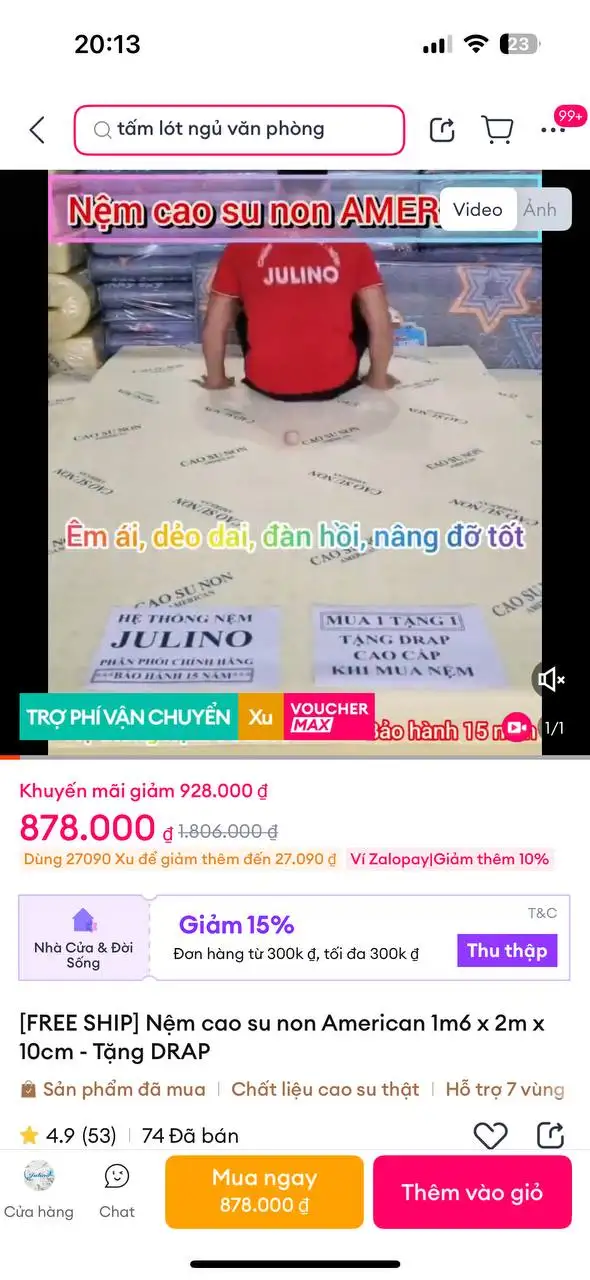Viewport: 590px width, 1280px height.
Task: Open Chat with the seller
Action: click(117, 1190)
